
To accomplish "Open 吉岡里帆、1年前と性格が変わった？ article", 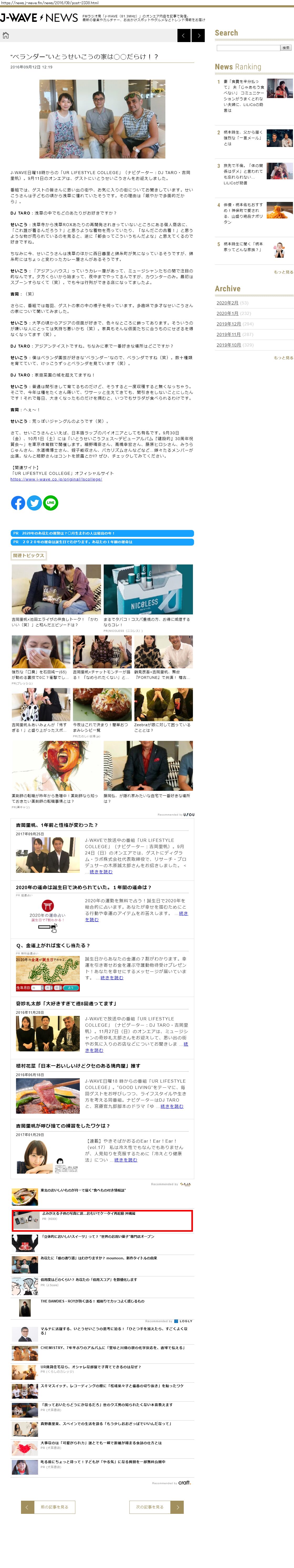I will point(56,825).
